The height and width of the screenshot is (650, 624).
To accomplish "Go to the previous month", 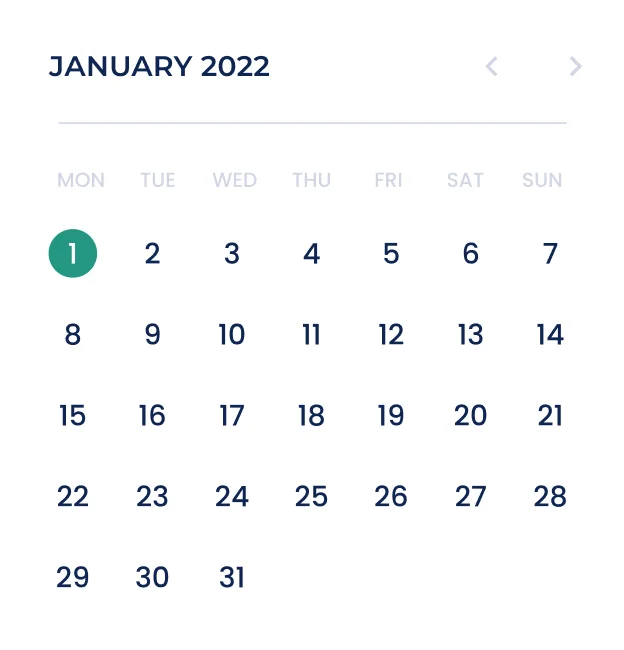I will [x=491, y=67].
